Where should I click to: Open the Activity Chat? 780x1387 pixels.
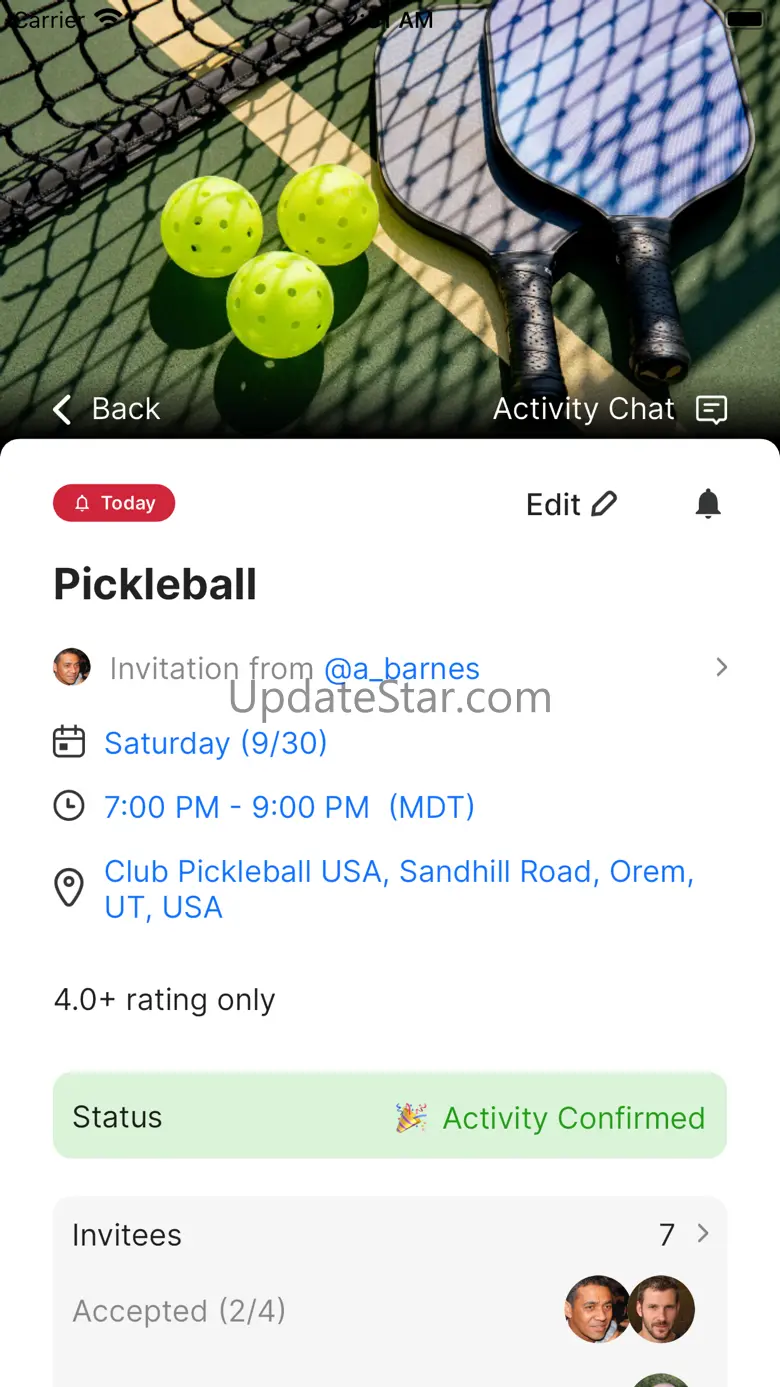609,409
